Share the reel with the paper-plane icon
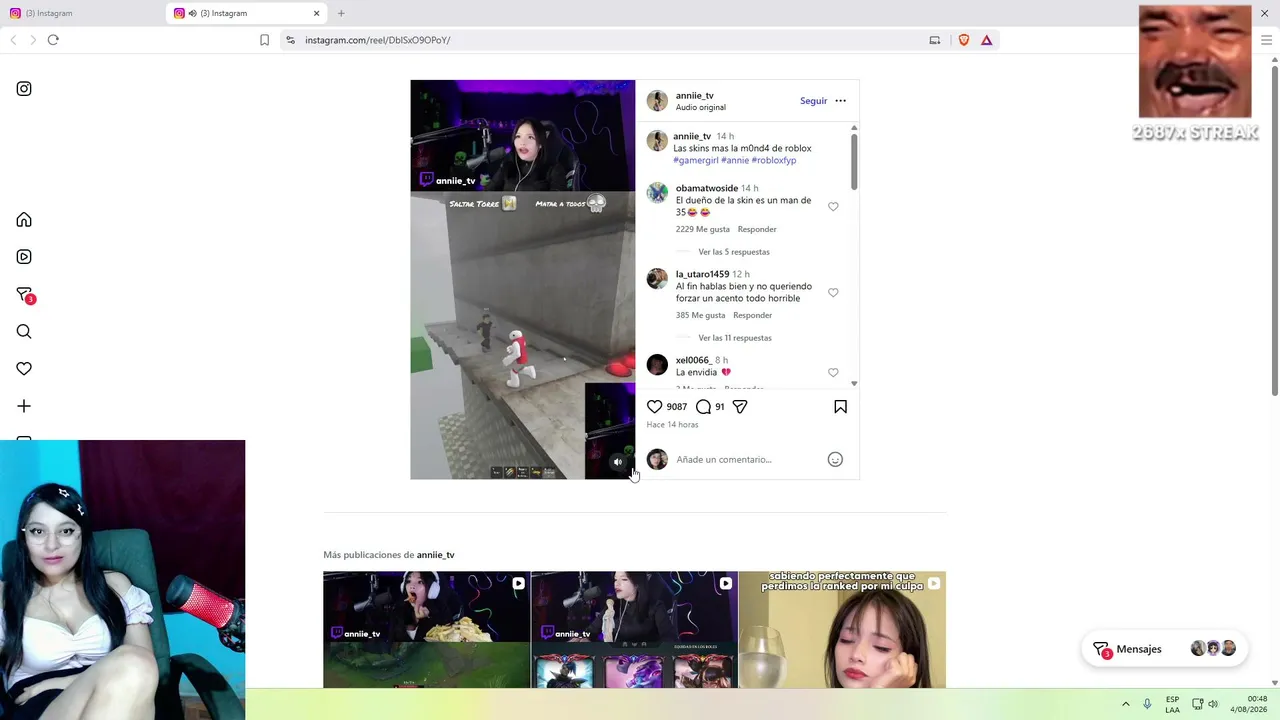 tap(740, 407)
